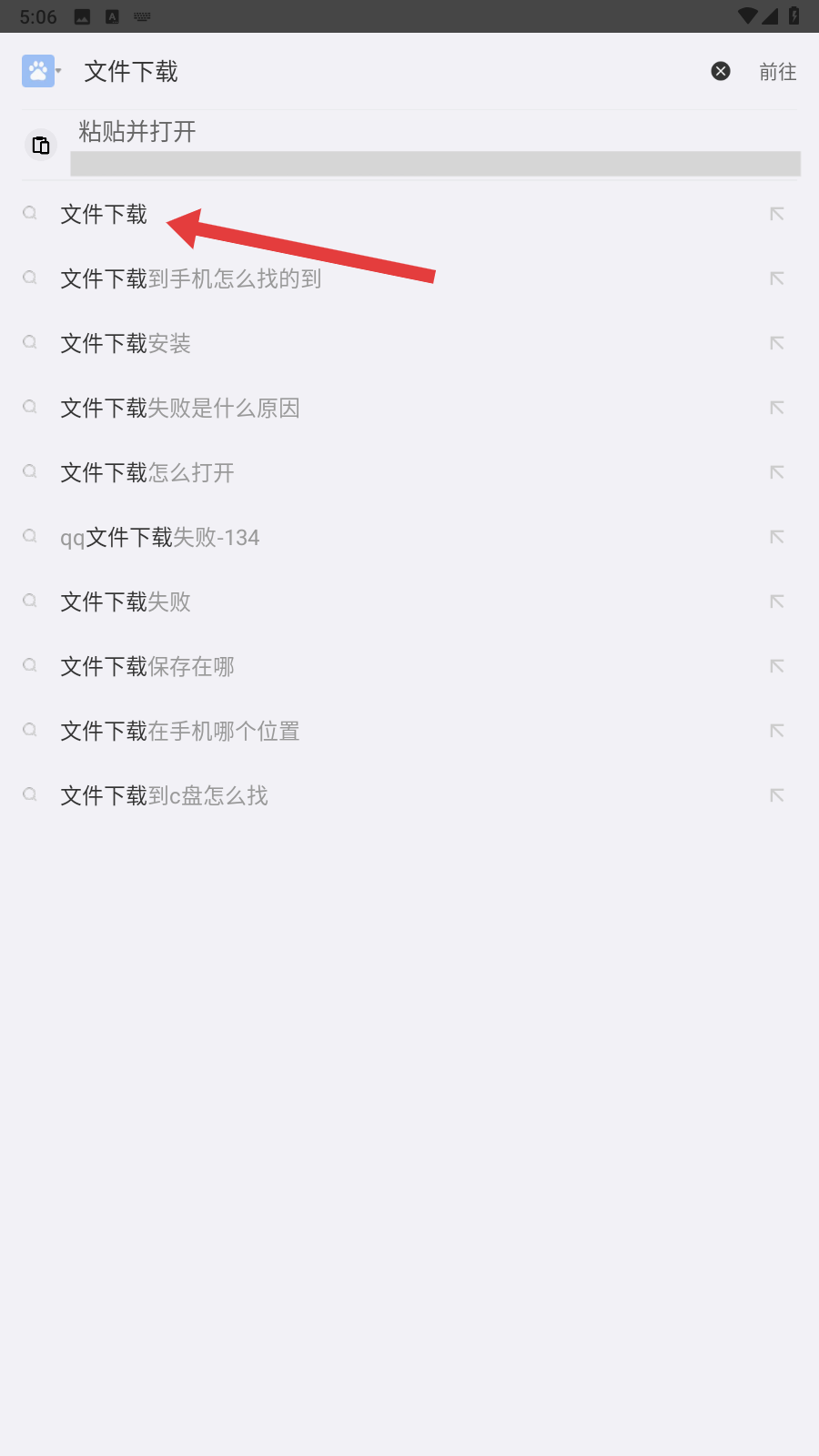Tap the search field containing 文件下载
This screenshot has width=819, height=1456.
click(x=364, y=71)
